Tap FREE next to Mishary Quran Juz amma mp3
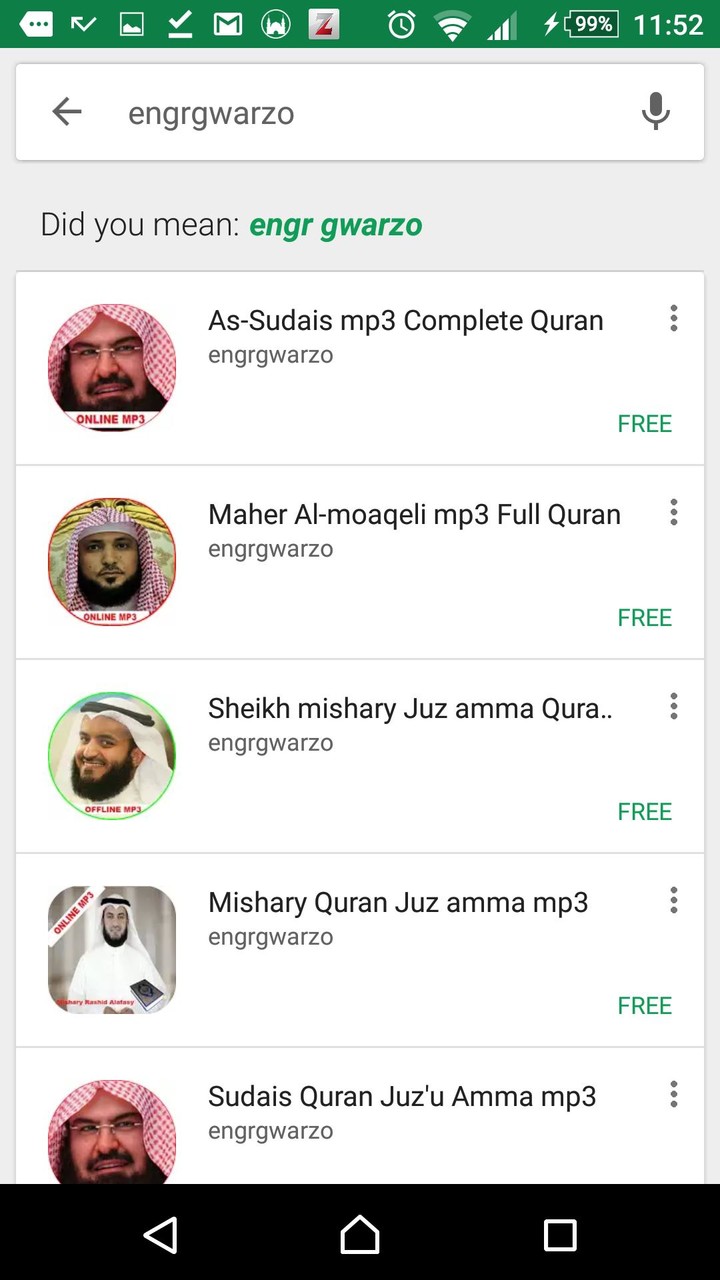This screenshot has width=720, height=1280. coord(644,1005)
